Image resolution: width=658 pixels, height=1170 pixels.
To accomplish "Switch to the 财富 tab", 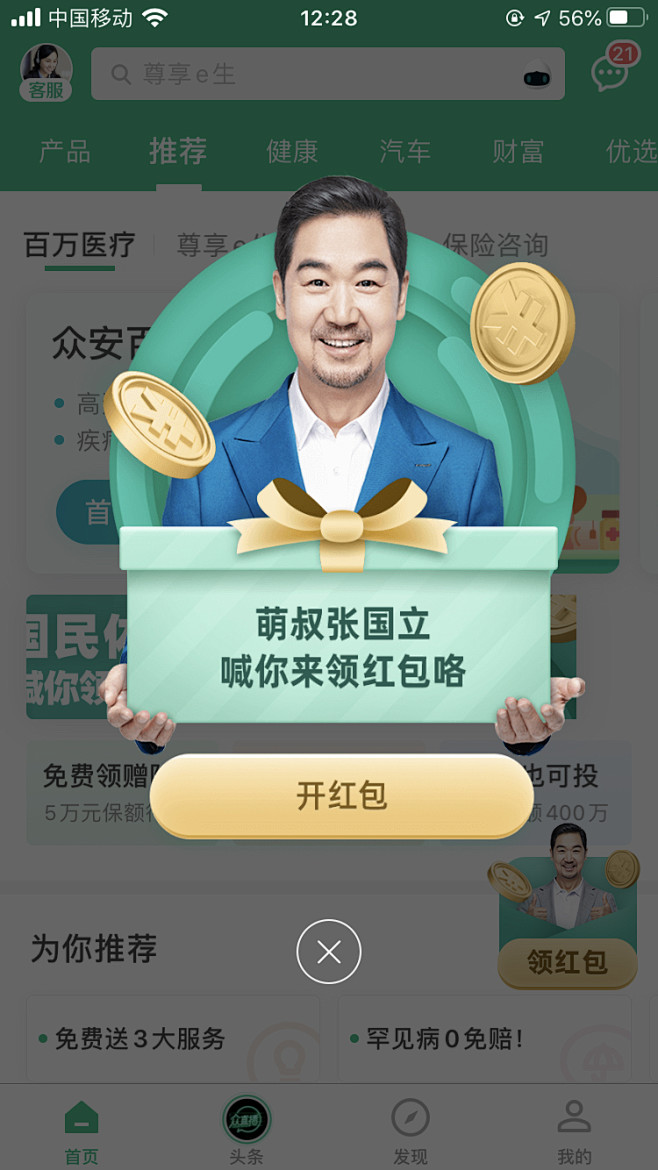I will click(518, 152).
